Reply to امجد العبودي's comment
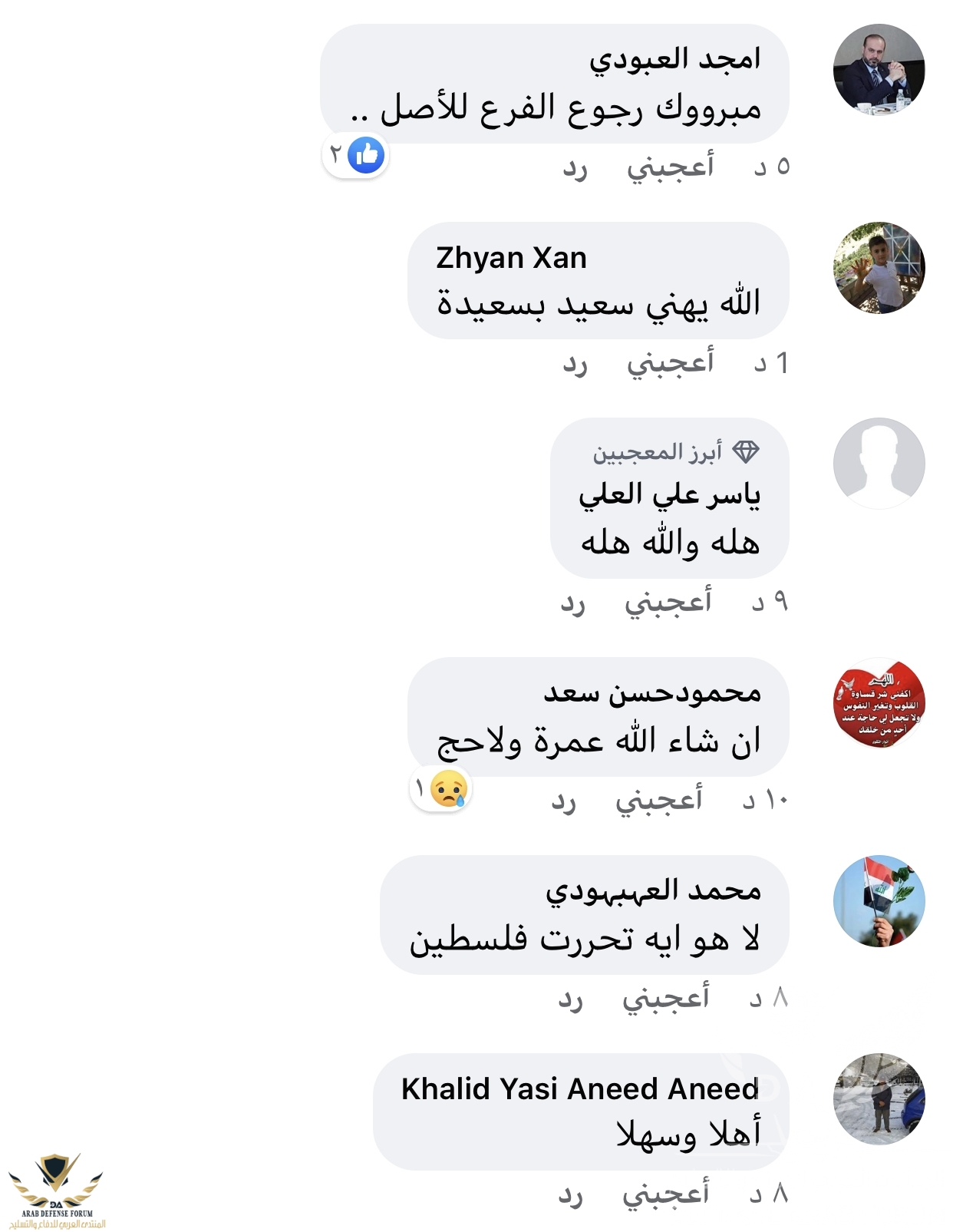 (575, 167)
